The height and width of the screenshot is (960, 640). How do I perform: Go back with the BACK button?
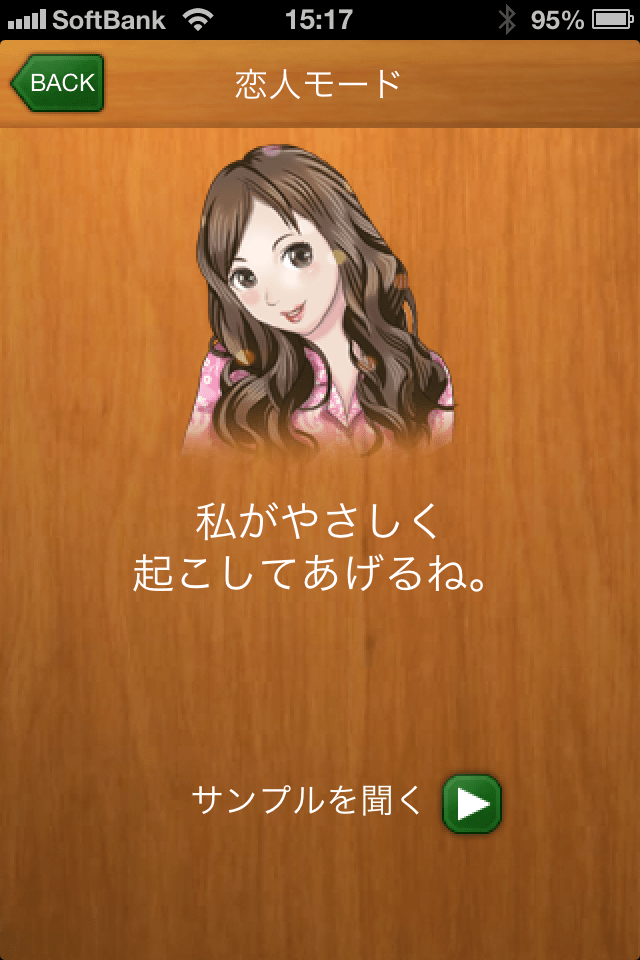[x=58, y=83]
